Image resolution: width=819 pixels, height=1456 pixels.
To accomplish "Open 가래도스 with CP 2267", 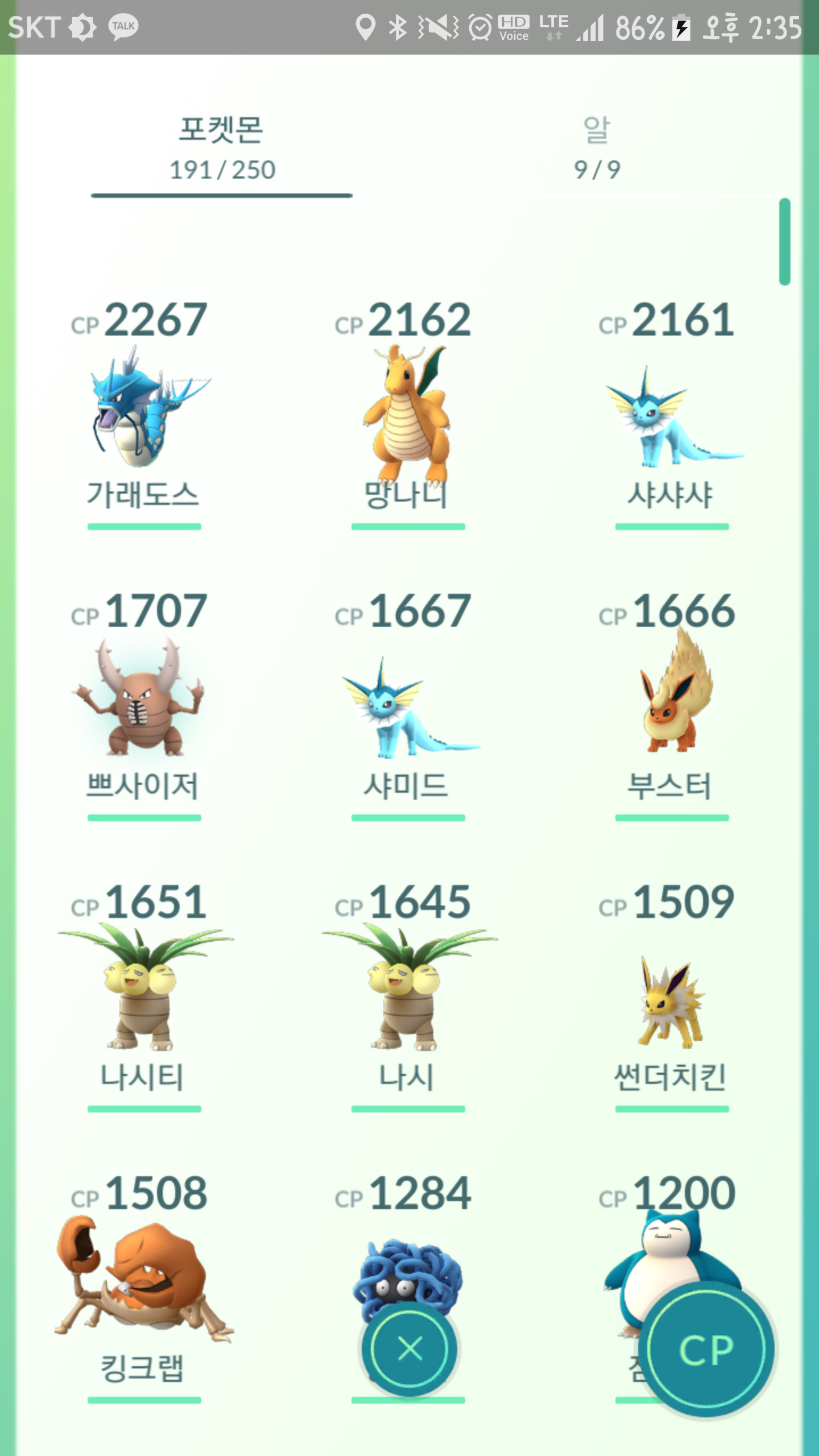I will coord(144,412).
